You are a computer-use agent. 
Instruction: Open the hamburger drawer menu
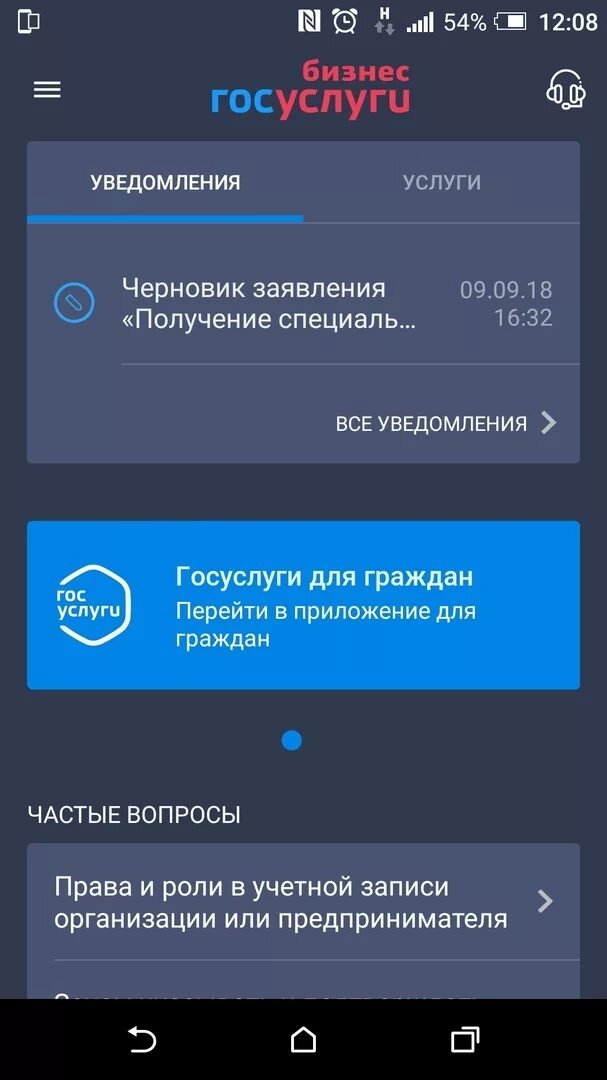(x=47, y=90)
